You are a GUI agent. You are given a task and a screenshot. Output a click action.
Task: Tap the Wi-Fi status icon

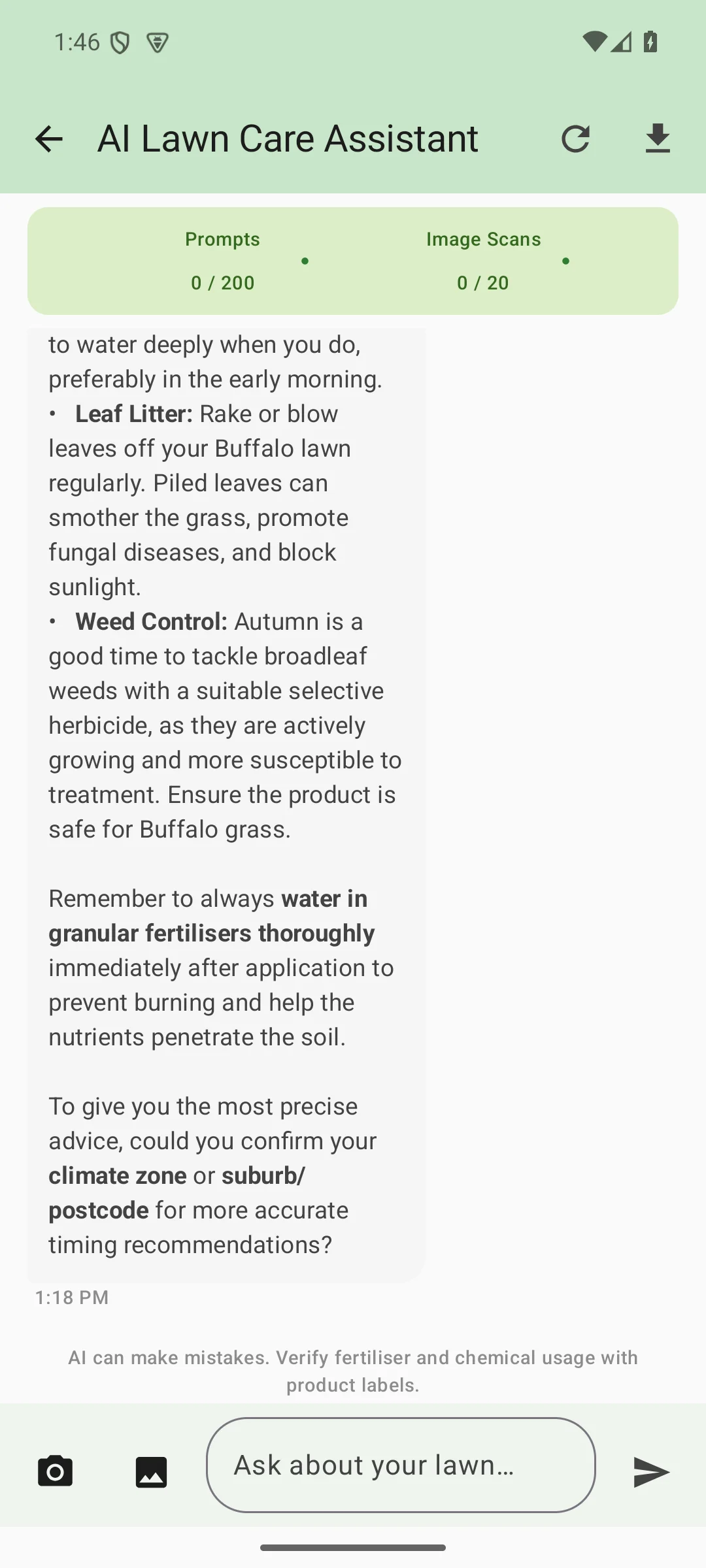coord(594,42)
